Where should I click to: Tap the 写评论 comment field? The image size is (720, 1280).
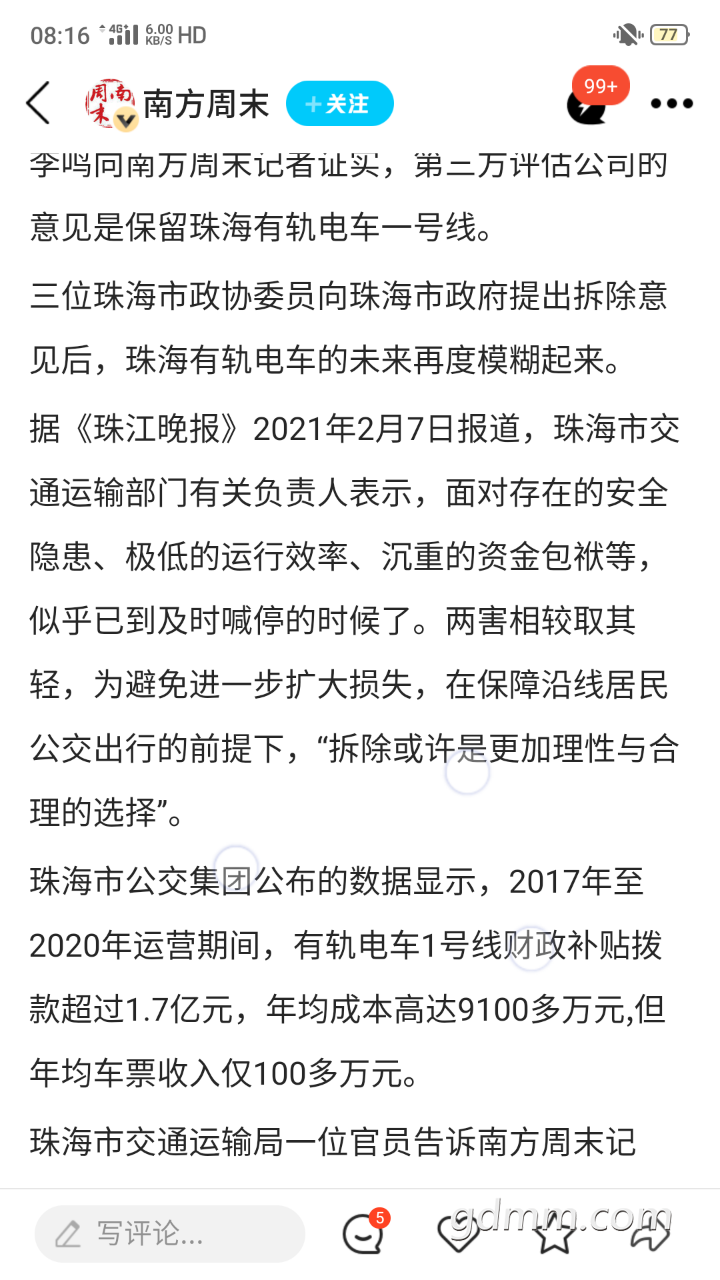pyautogui.click(x=169, y=1233)
